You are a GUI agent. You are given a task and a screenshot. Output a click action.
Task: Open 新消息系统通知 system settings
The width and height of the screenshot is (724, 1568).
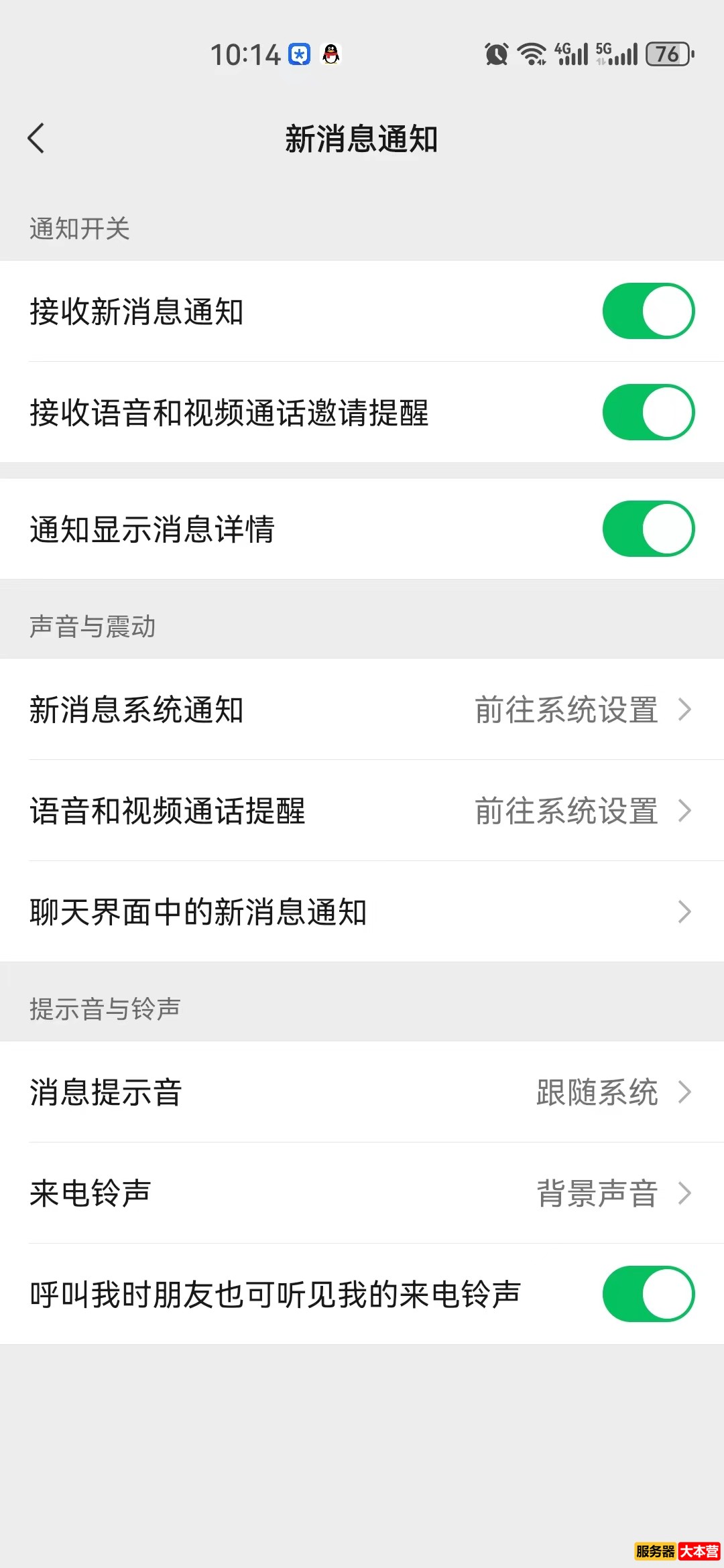(x=362, y=710)
